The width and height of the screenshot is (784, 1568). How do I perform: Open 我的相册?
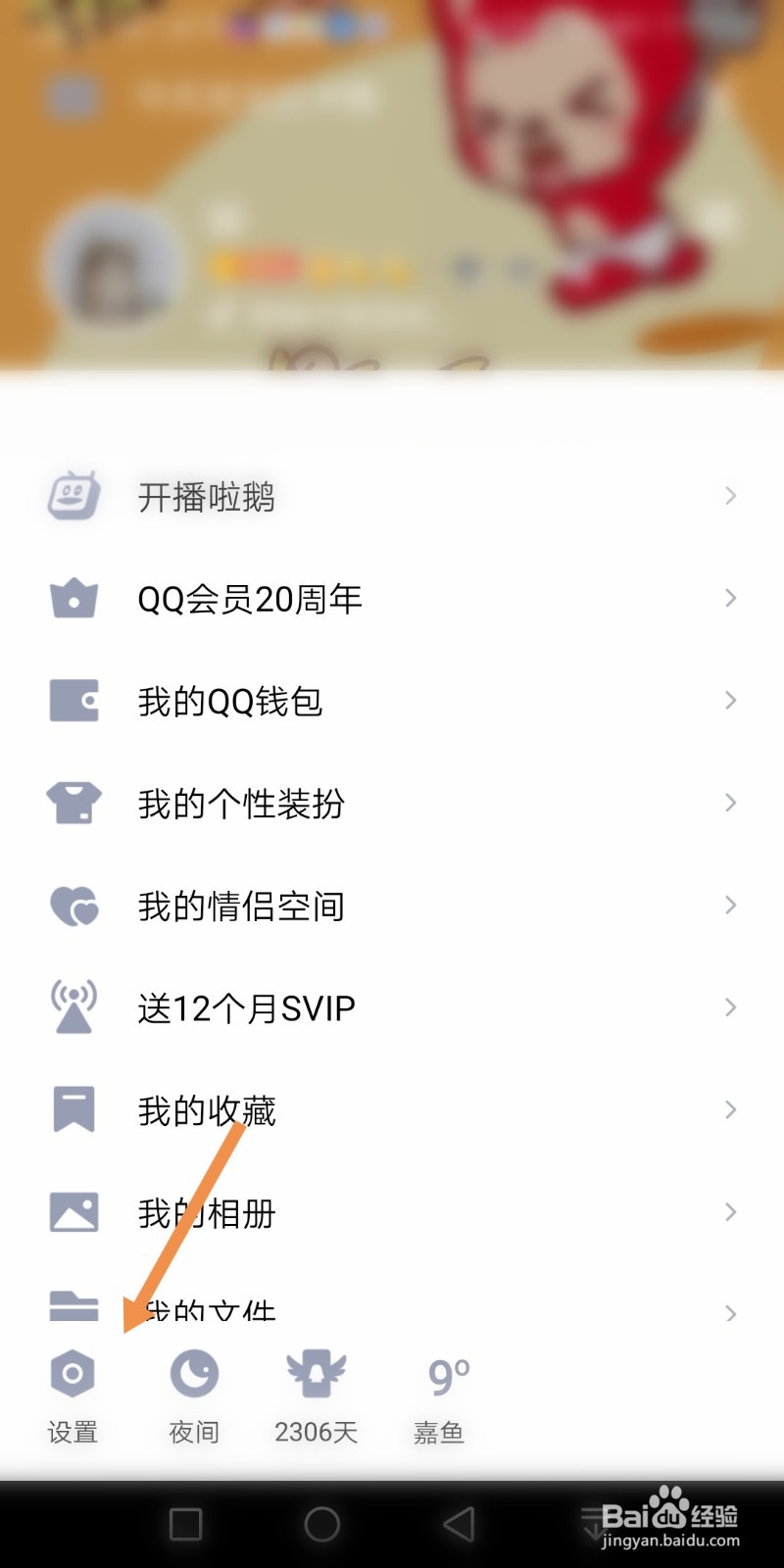392,1212
